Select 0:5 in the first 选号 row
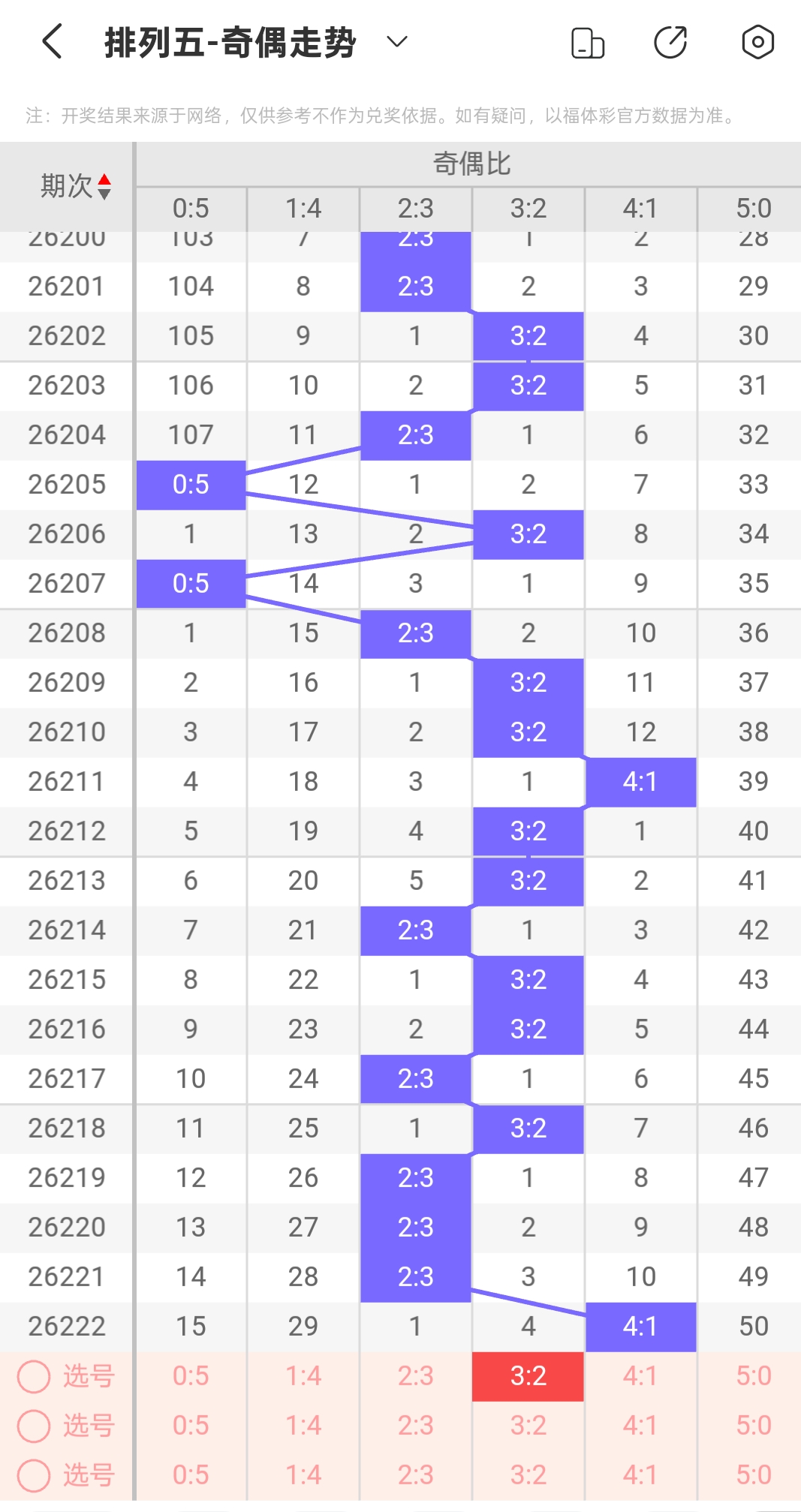 (x=191, y=1376)
